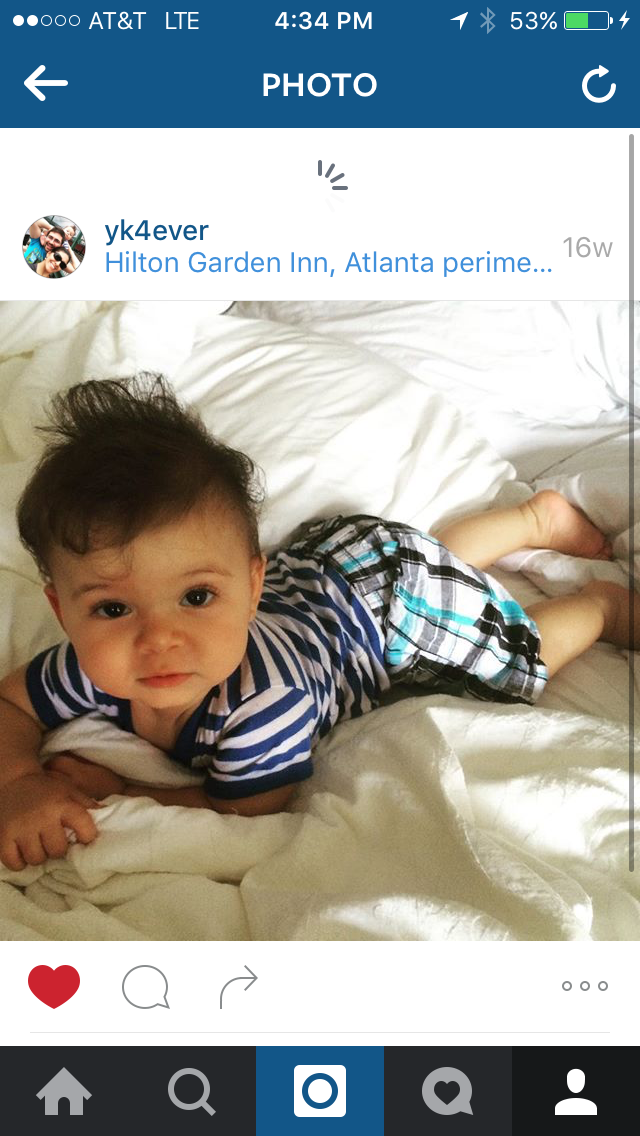Screen dimensions: 640x1136
Task: Open the Camera tab
Action: [320, 1091]
